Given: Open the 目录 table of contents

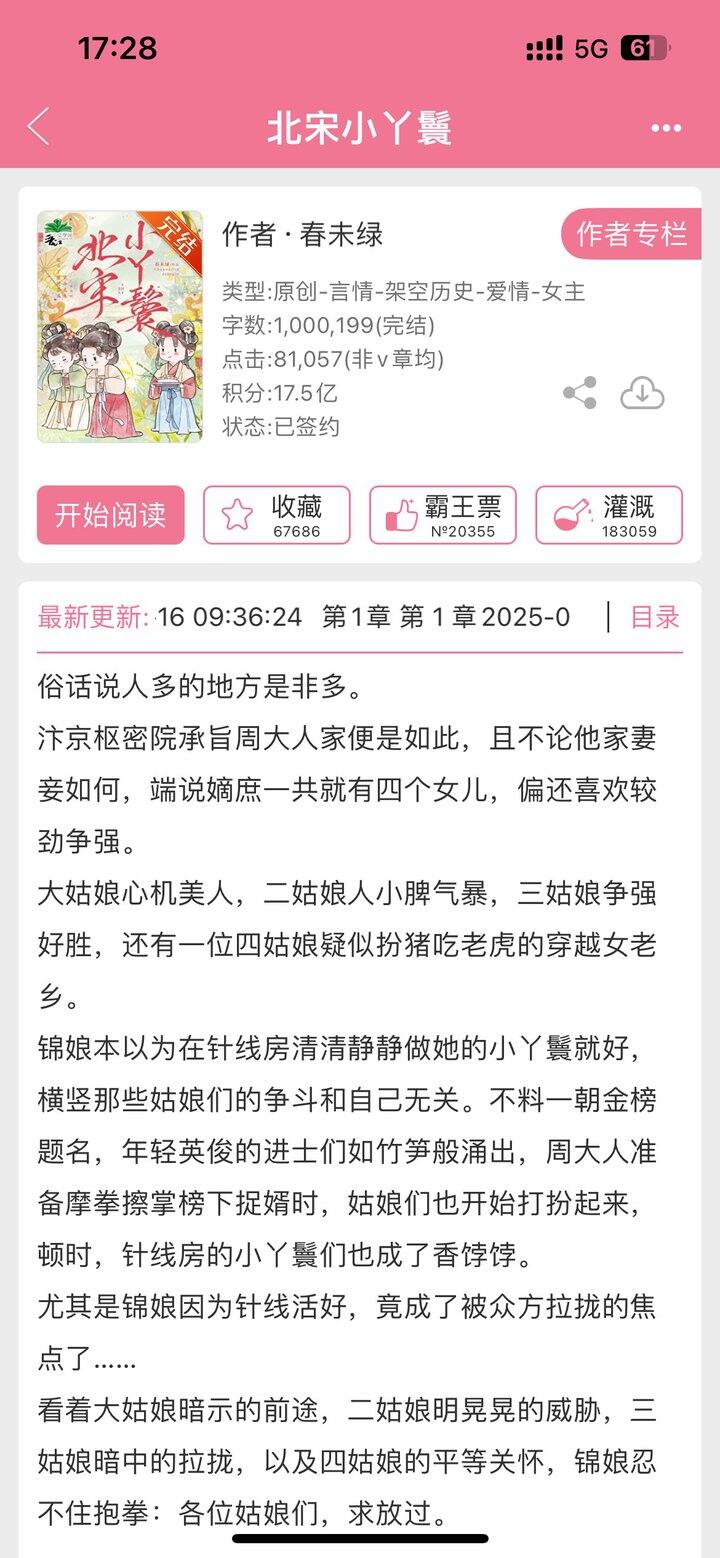Looking at the screenshot, I should click(x=655, y=617).
